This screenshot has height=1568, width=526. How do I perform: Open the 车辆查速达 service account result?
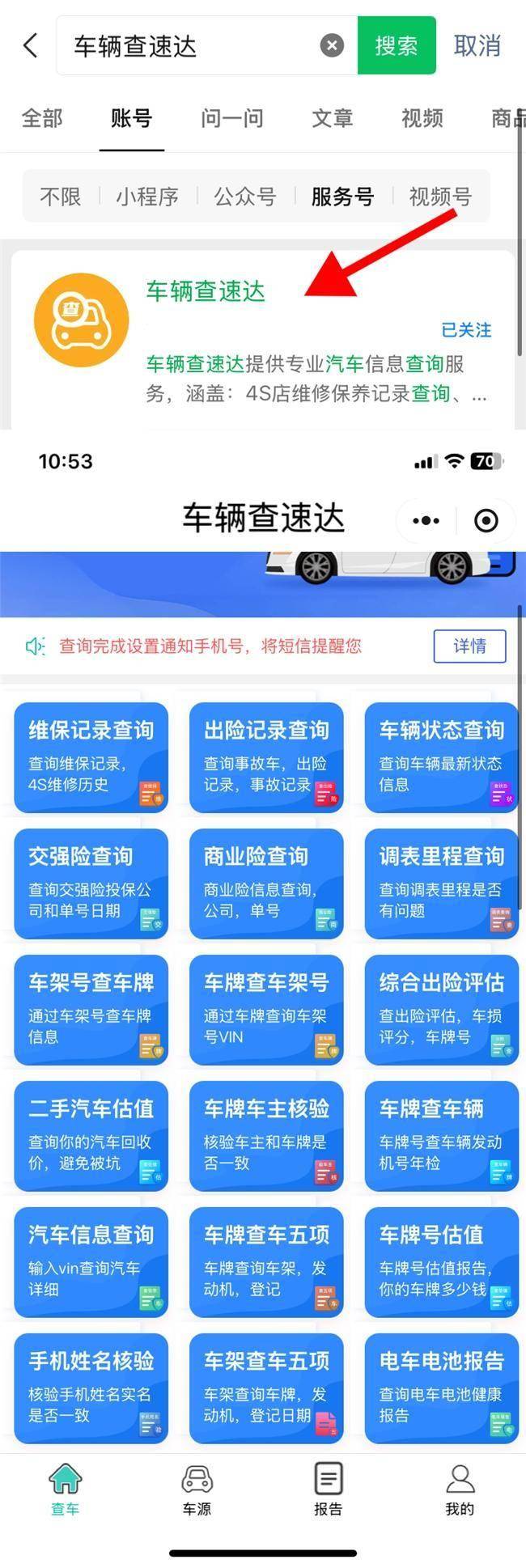(x=206, y=291)
